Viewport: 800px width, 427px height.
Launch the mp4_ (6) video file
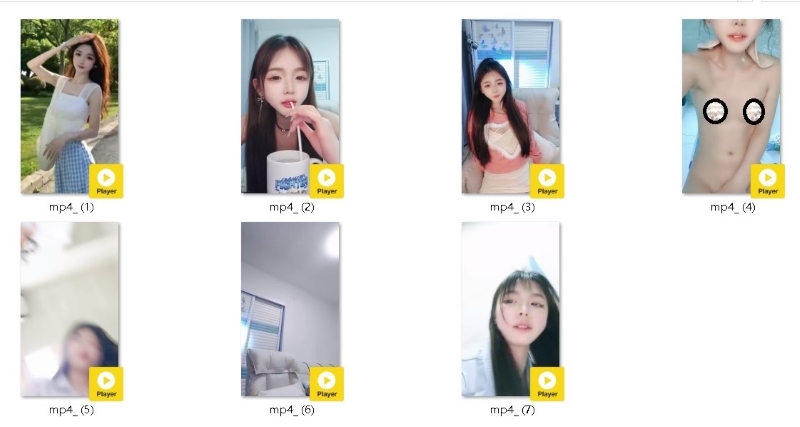(x=290, y=309)
